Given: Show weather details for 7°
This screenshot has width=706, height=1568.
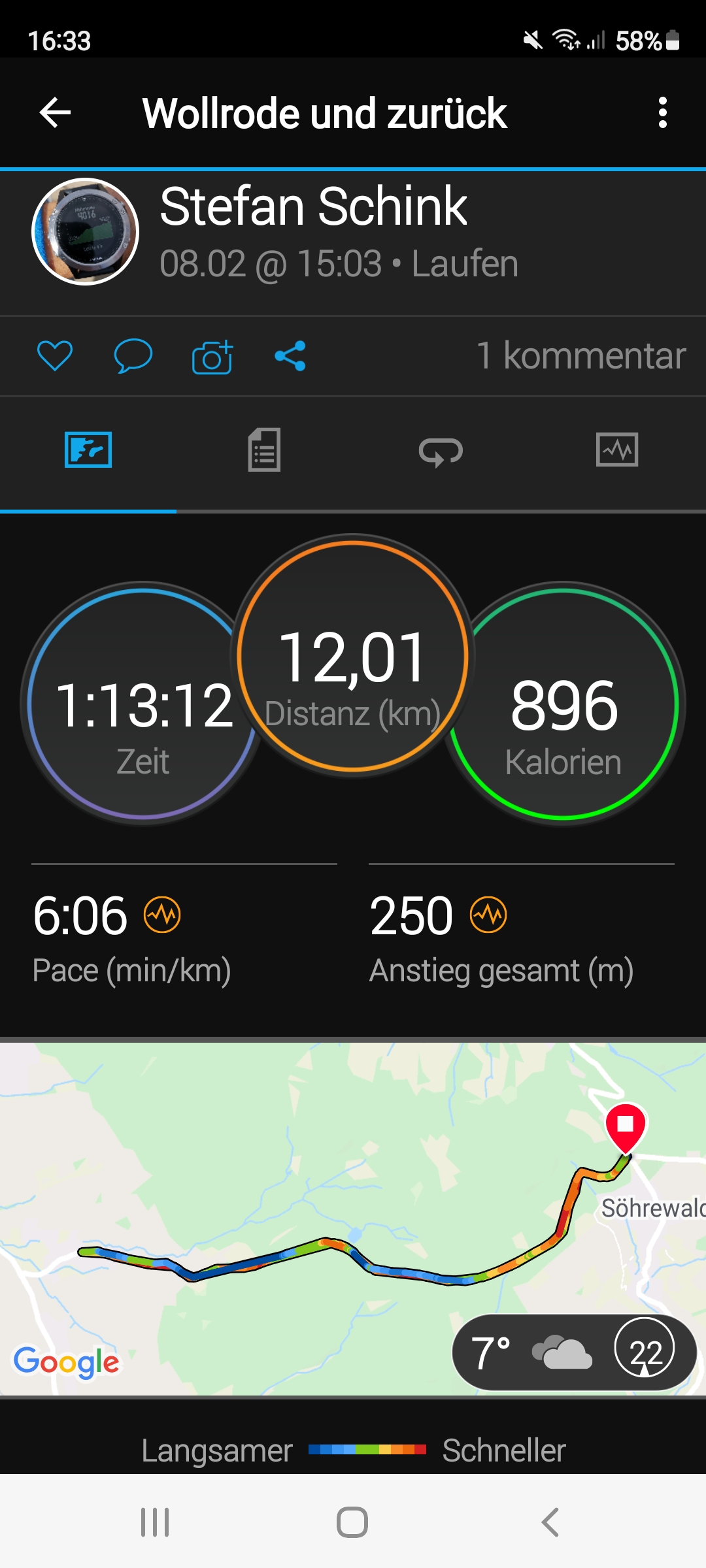Looking at the screenshot, I should tap(574, 1352).
